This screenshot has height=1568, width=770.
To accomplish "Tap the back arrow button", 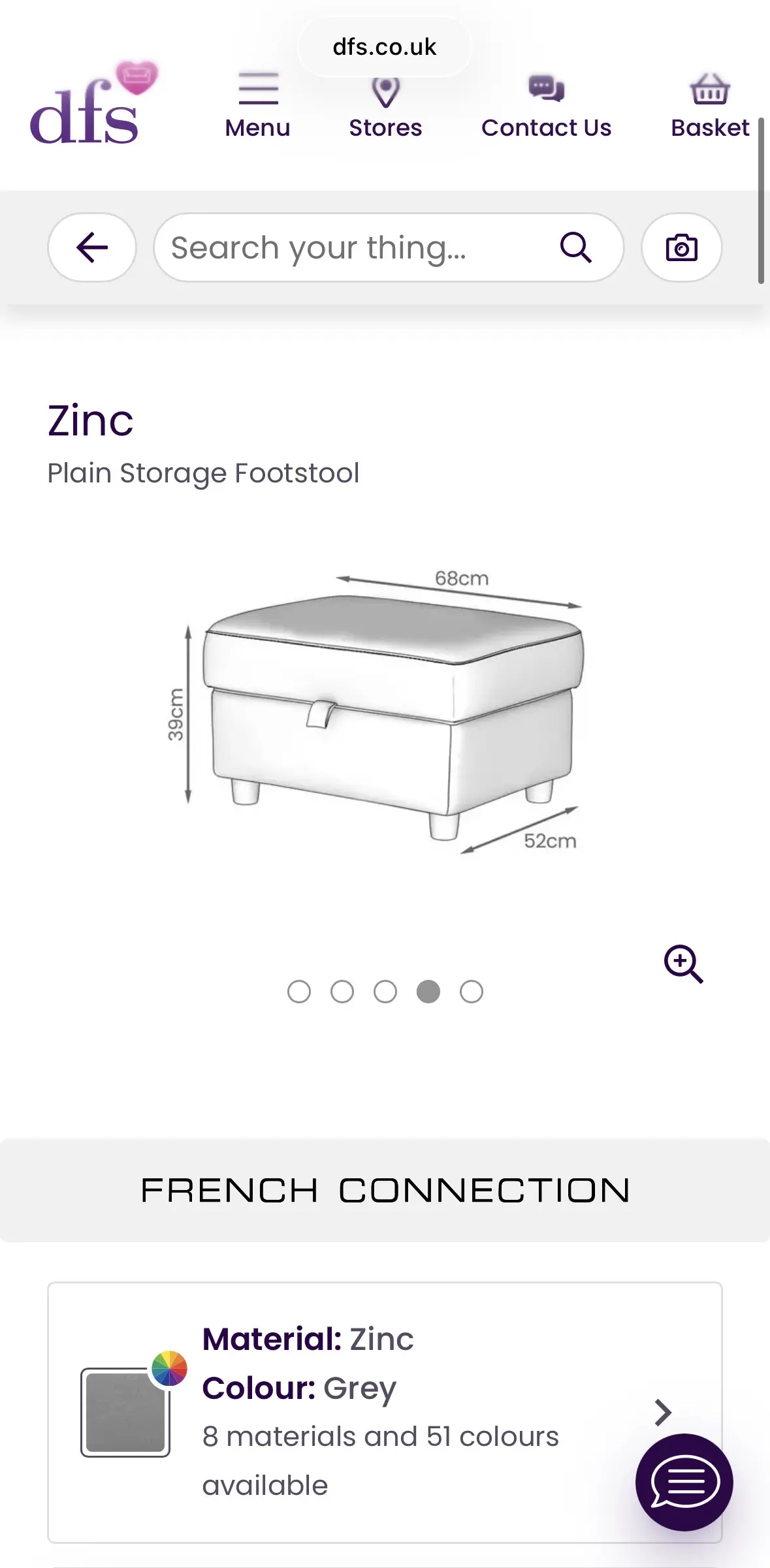I will (92, 248).
